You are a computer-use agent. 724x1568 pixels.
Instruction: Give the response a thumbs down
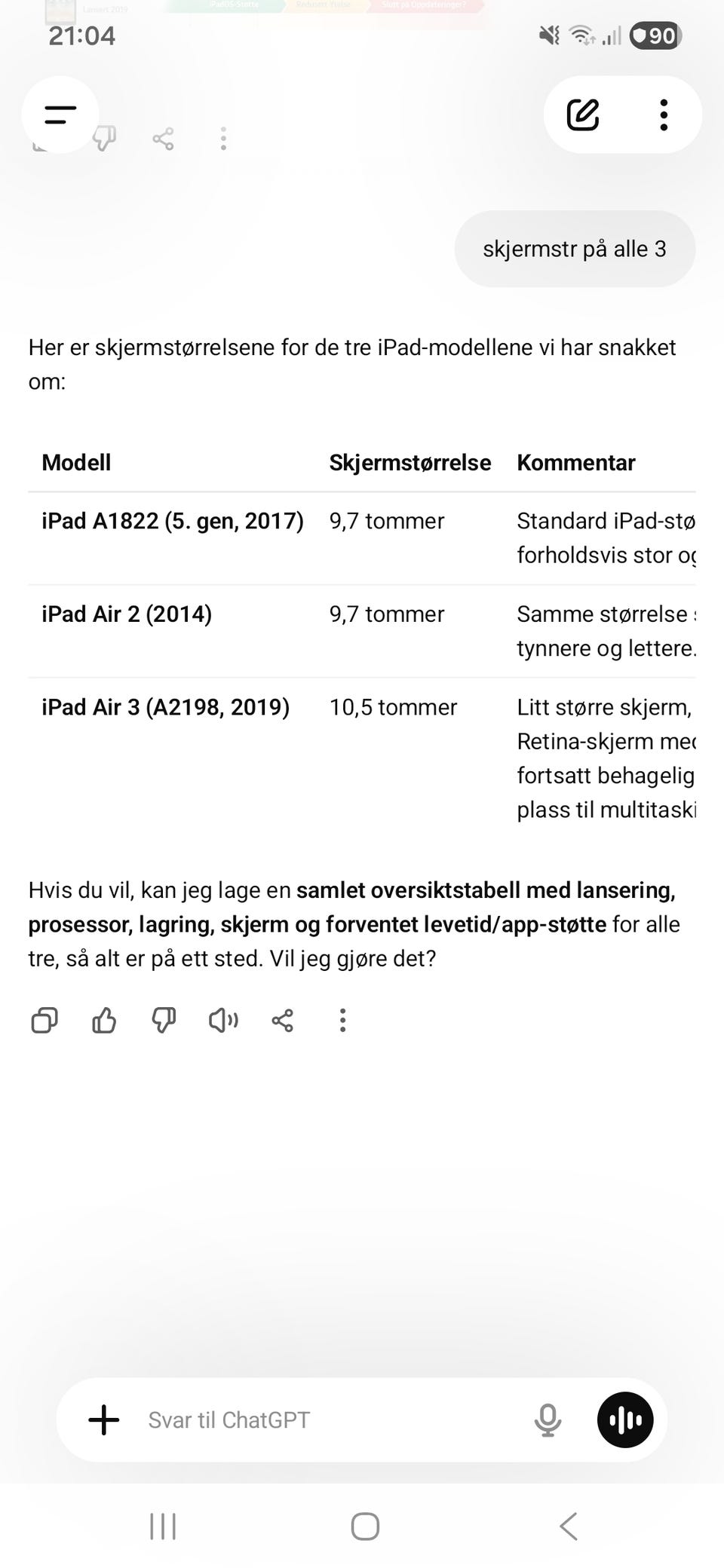tap(164, 1021)
